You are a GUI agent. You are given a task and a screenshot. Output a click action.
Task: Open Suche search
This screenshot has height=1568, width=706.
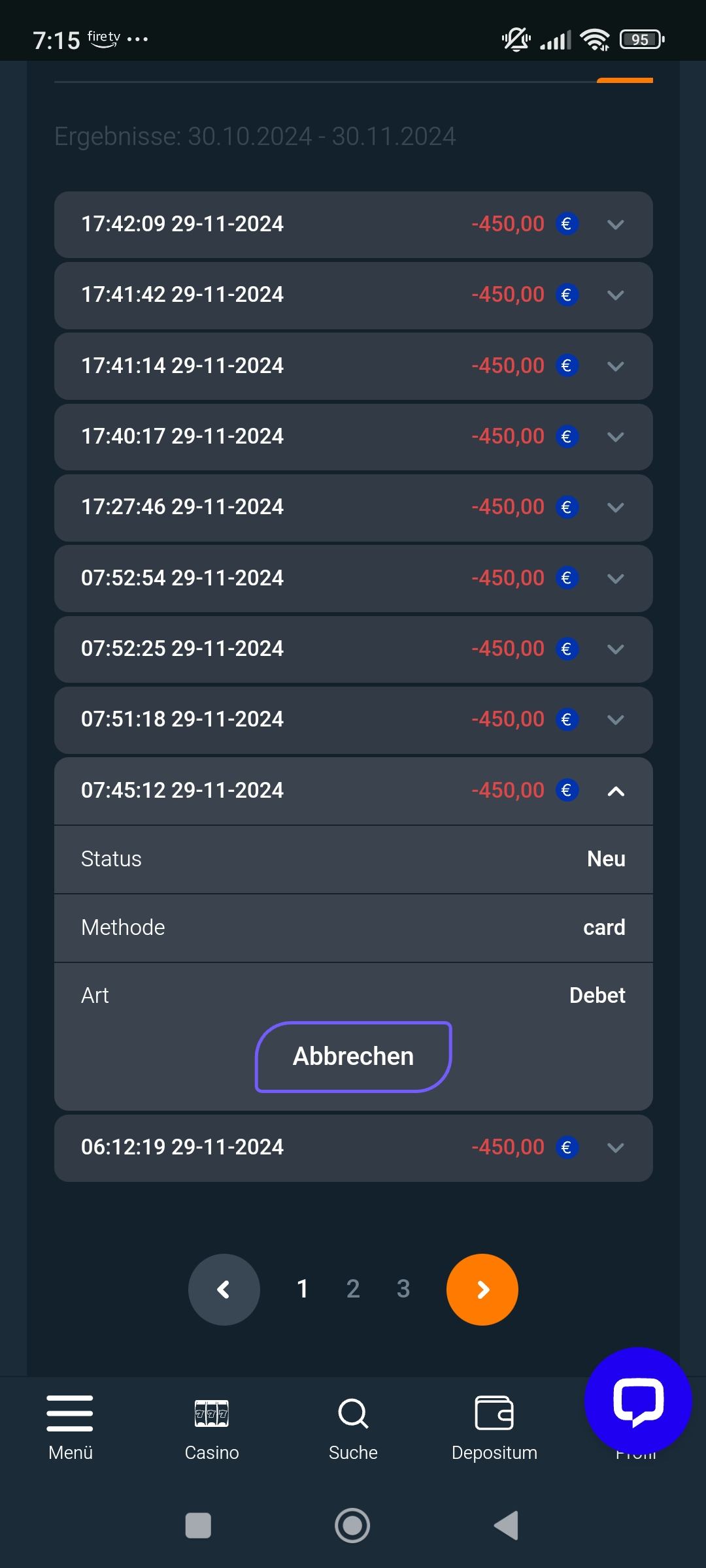coord(353,1427)
